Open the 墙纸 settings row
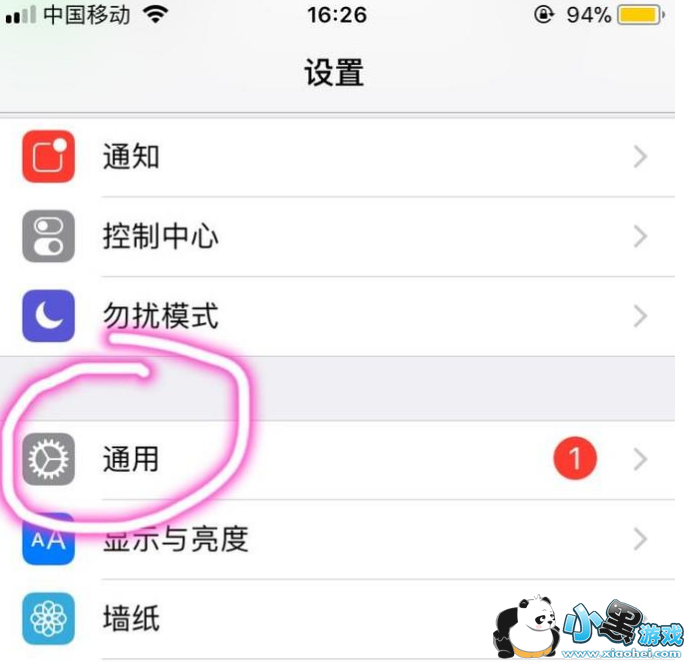 click(337, 619)
